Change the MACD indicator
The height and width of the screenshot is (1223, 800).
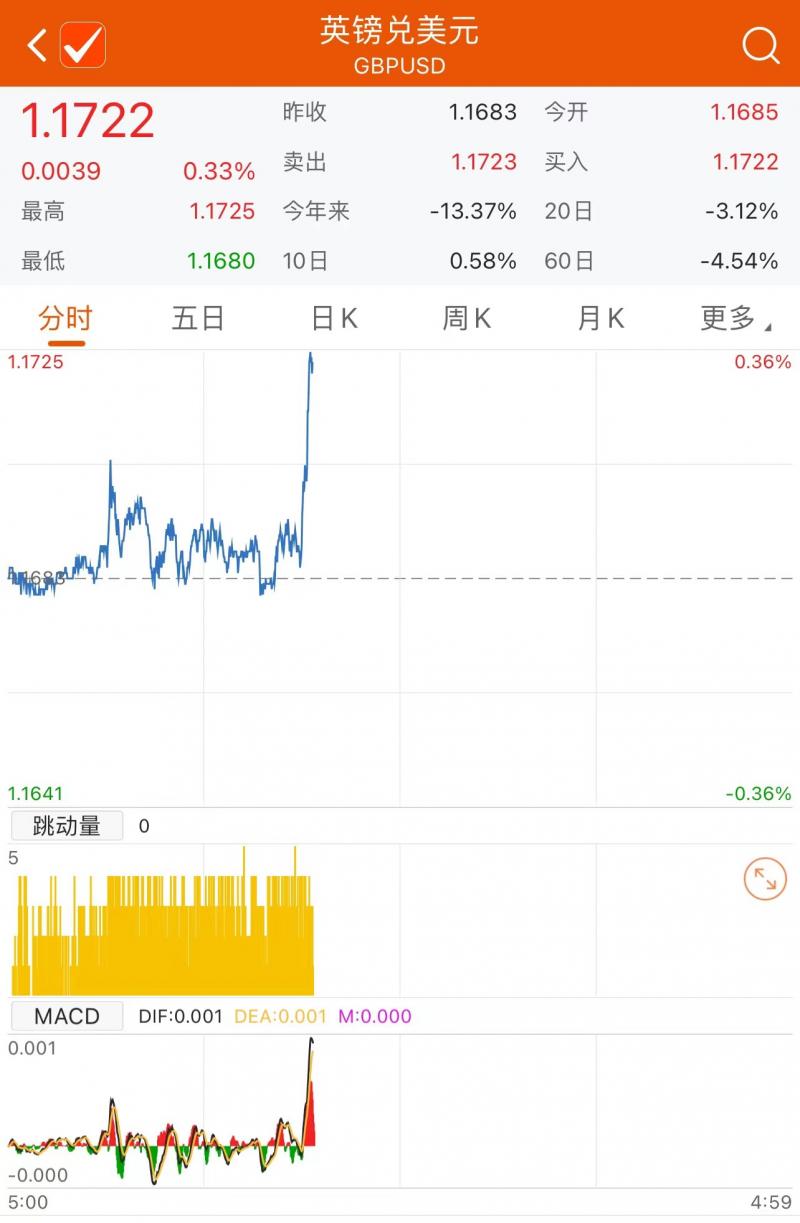point(67,1016)
